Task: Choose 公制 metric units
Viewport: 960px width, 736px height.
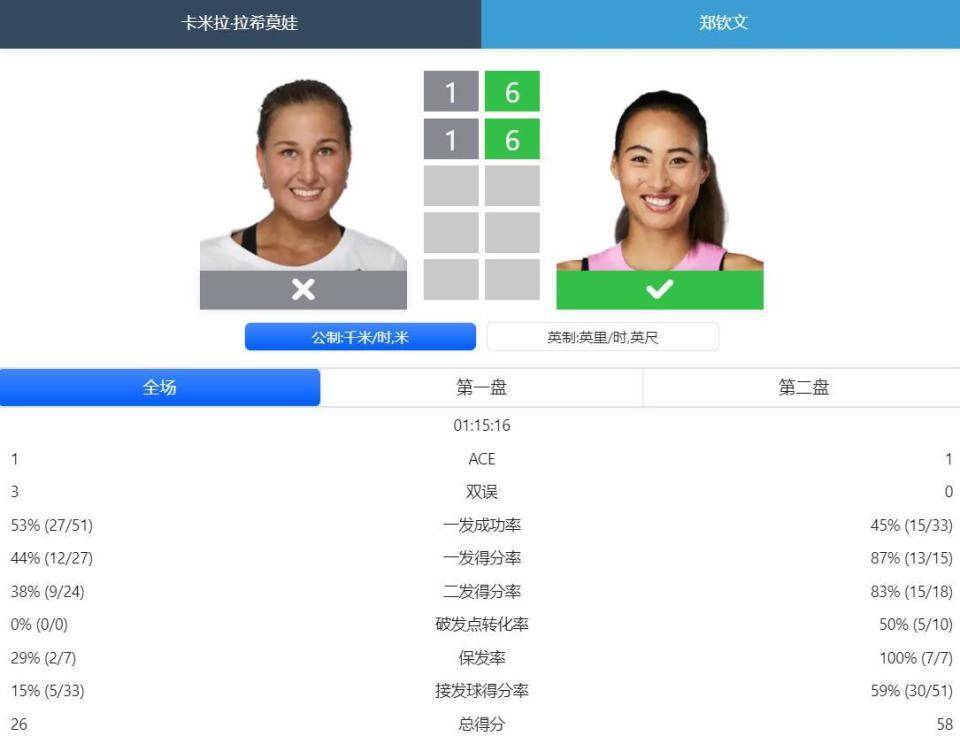Action: coord(360,337)
